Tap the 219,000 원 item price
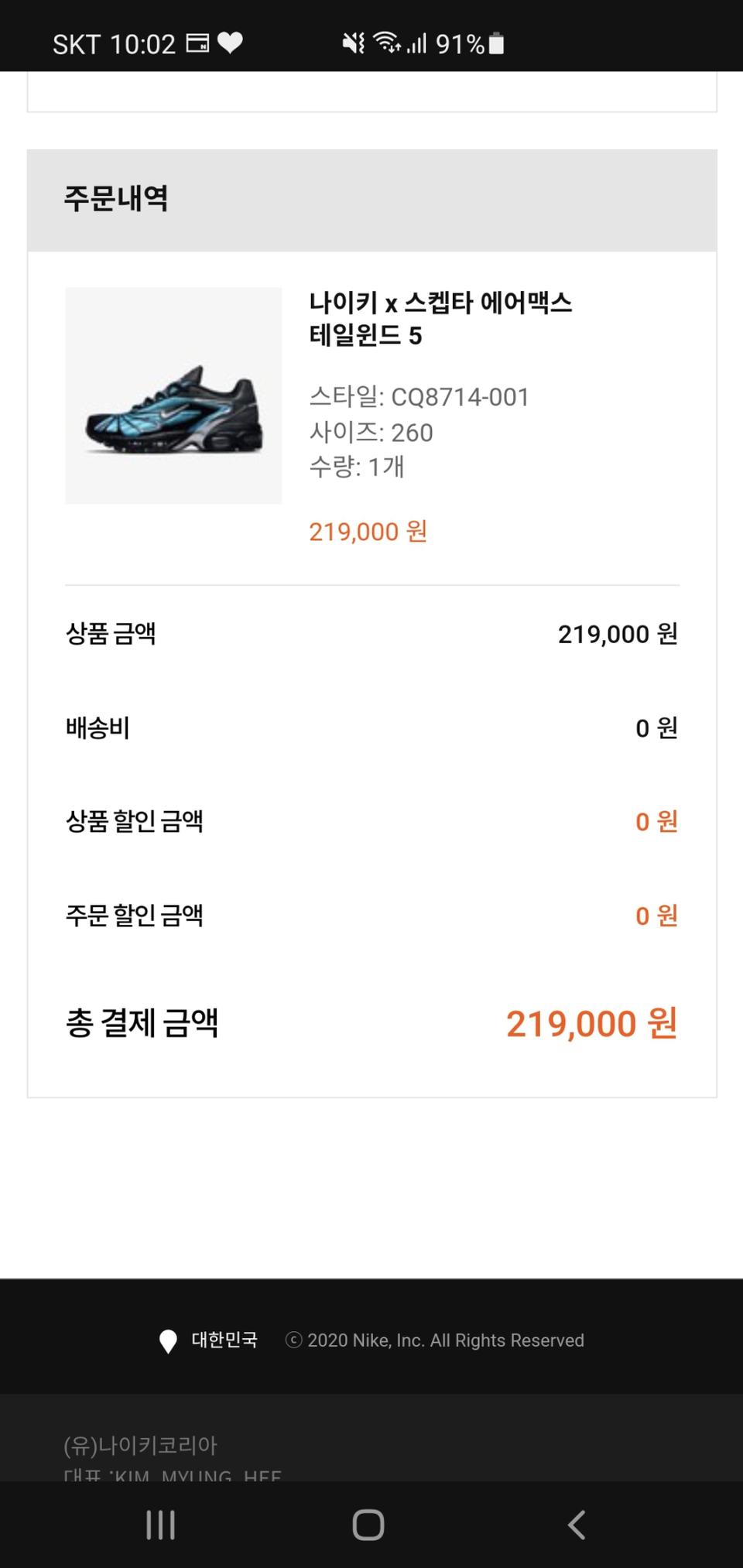The height and width of the screenshot is (1568, 743). (x=367, y=531)
